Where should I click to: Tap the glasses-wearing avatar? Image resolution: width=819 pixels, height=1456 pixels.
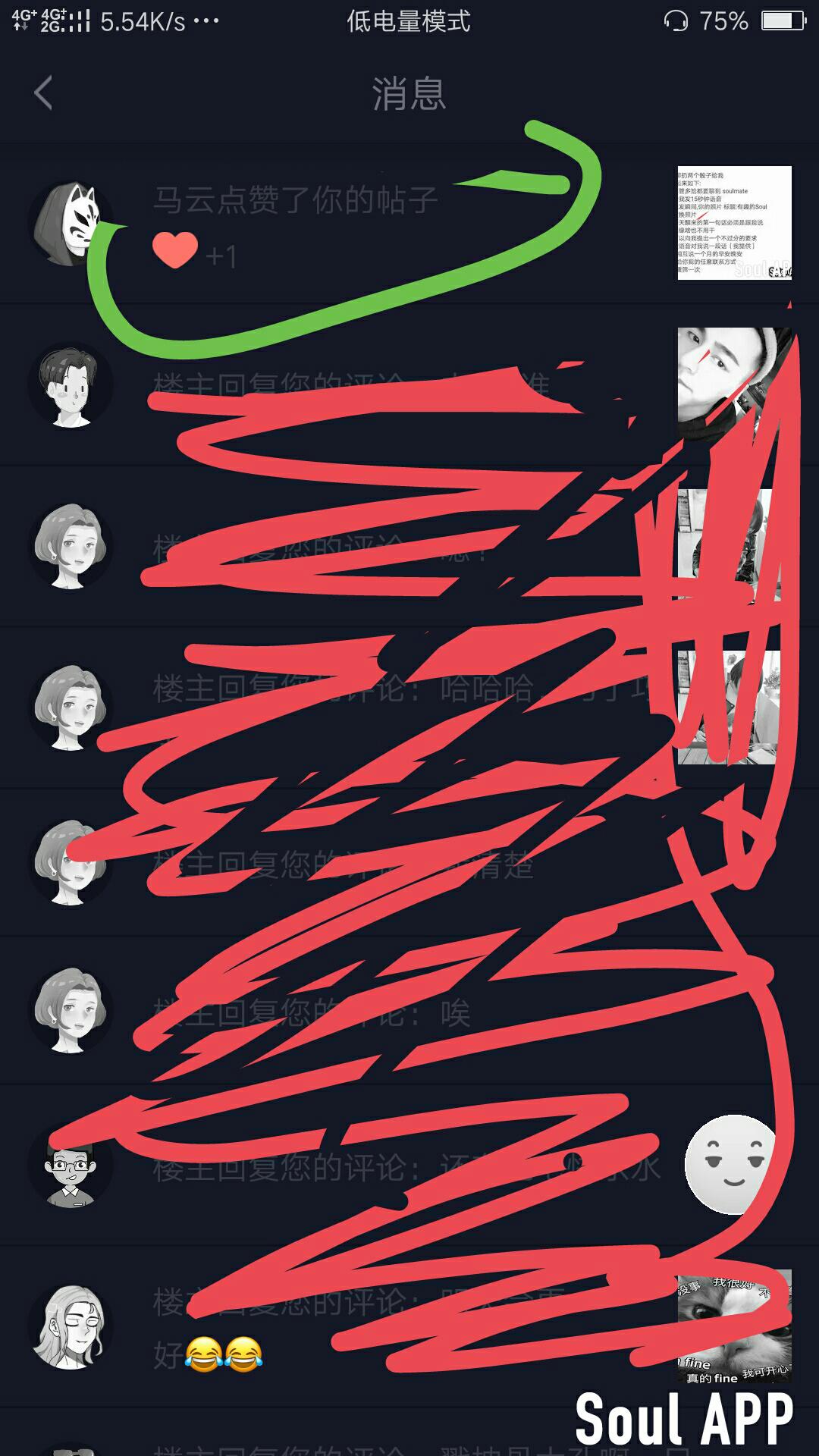70,1166
